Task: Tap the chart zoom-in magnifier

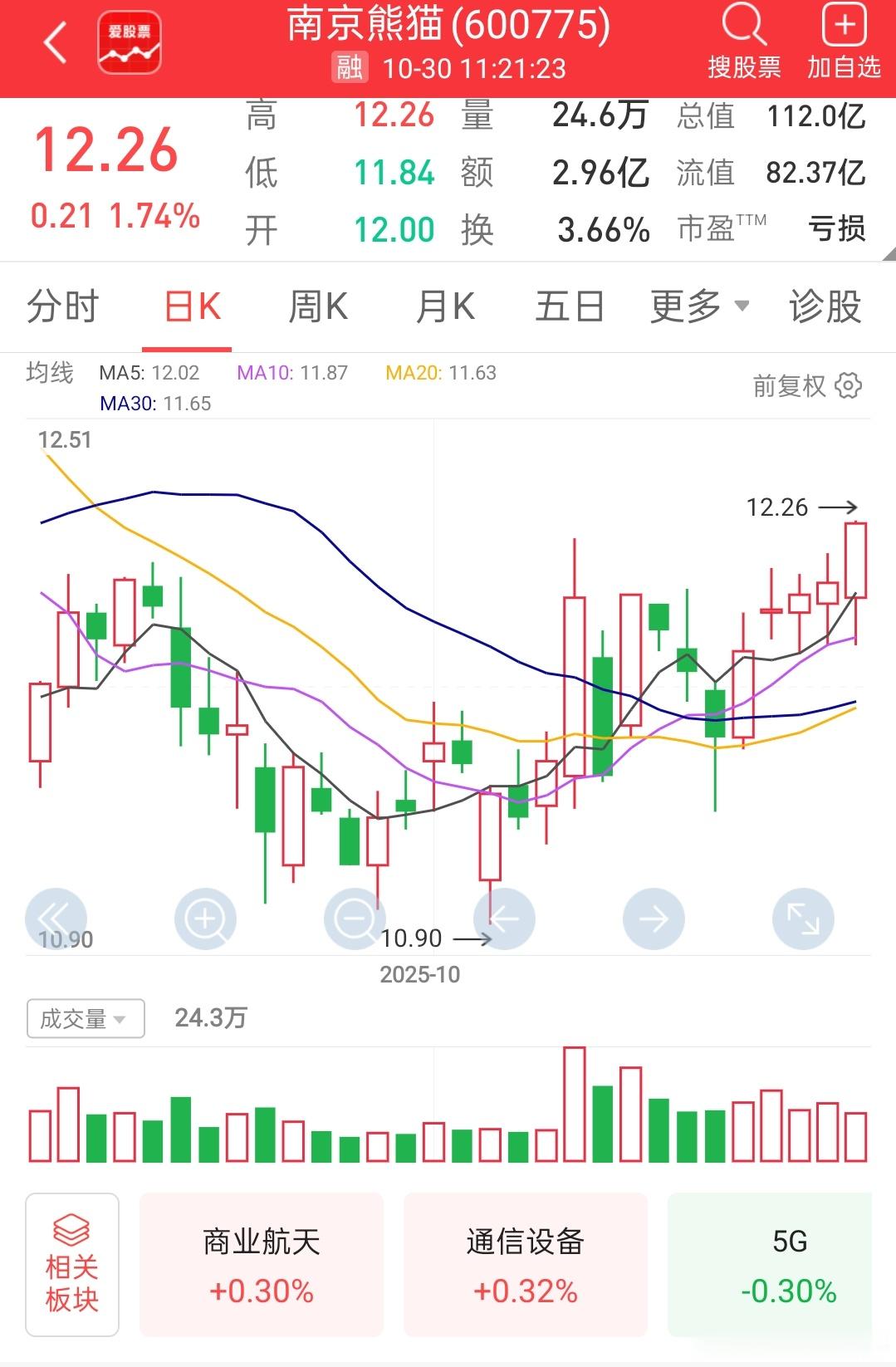Action: [205, 919]
